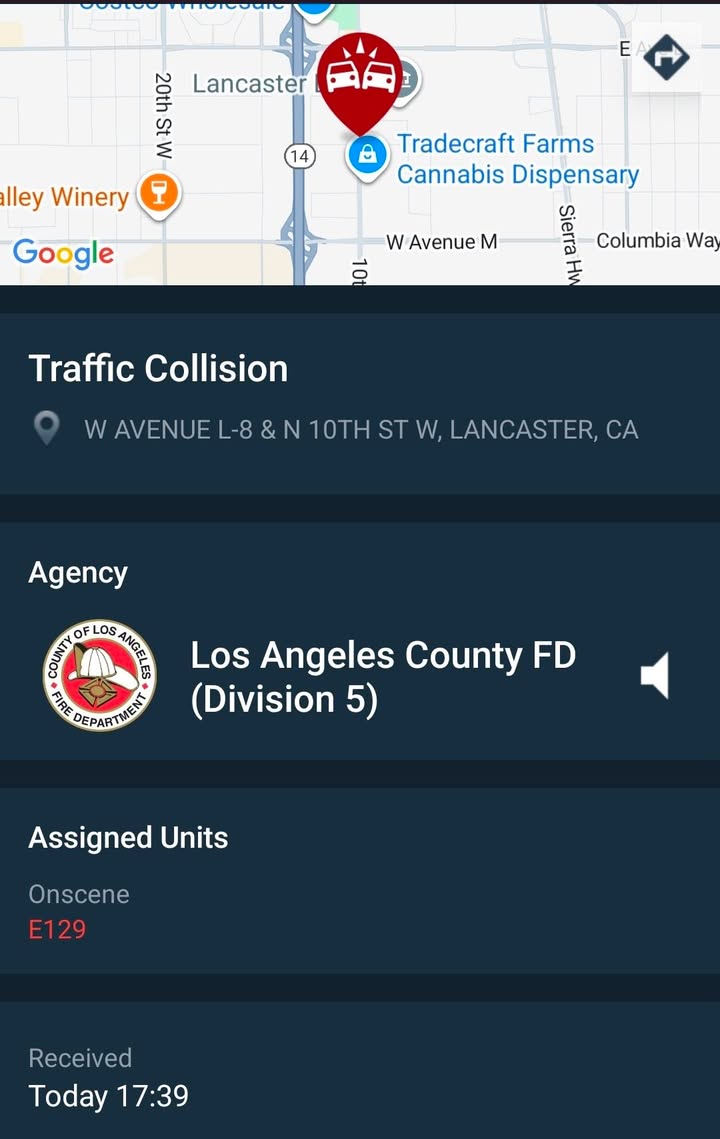Image resolution: width=720 pixels, height=1139 pixels.
Task: Open unit E129 details
Action: (57, 929)
